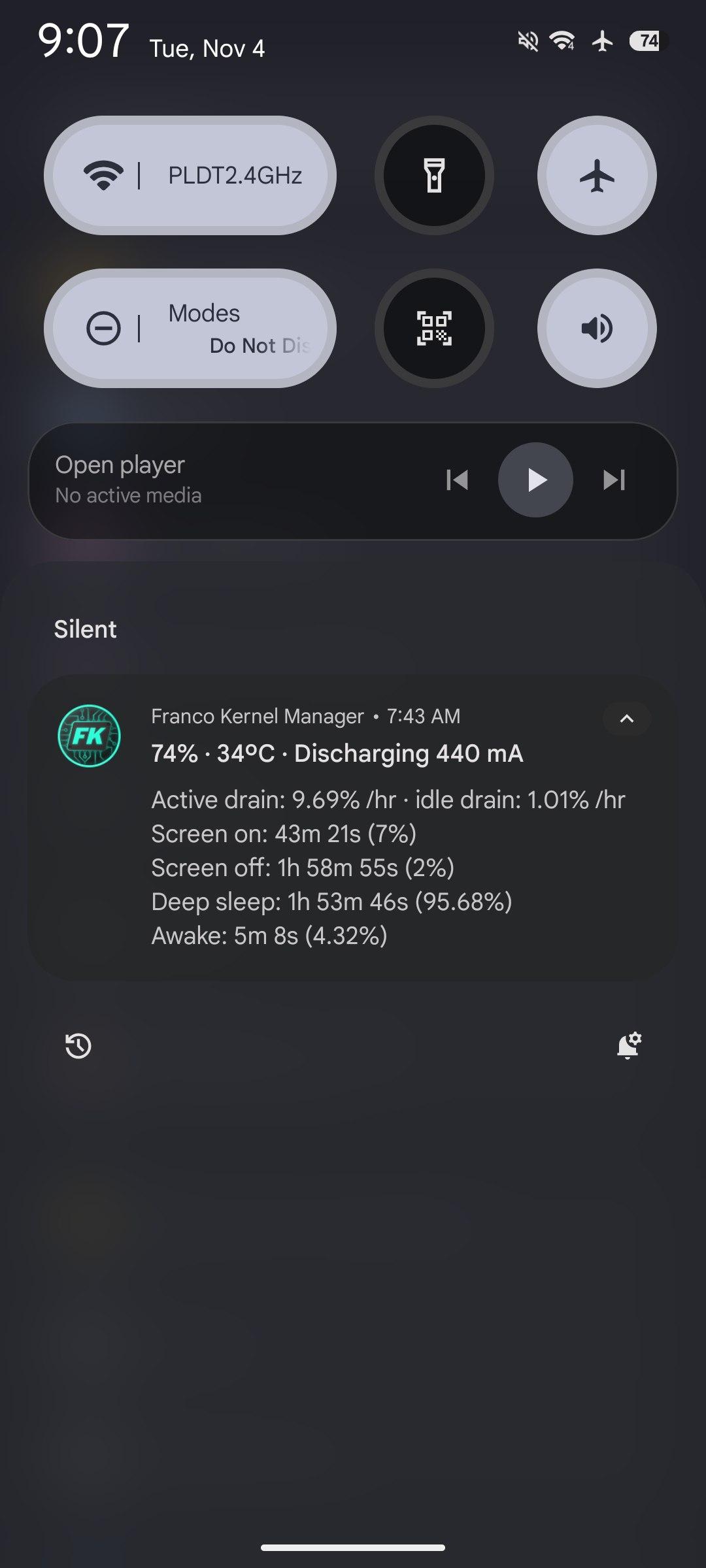Launch the QR code scanner
This screenshot has width=706, height=1568.
[434, 328]
